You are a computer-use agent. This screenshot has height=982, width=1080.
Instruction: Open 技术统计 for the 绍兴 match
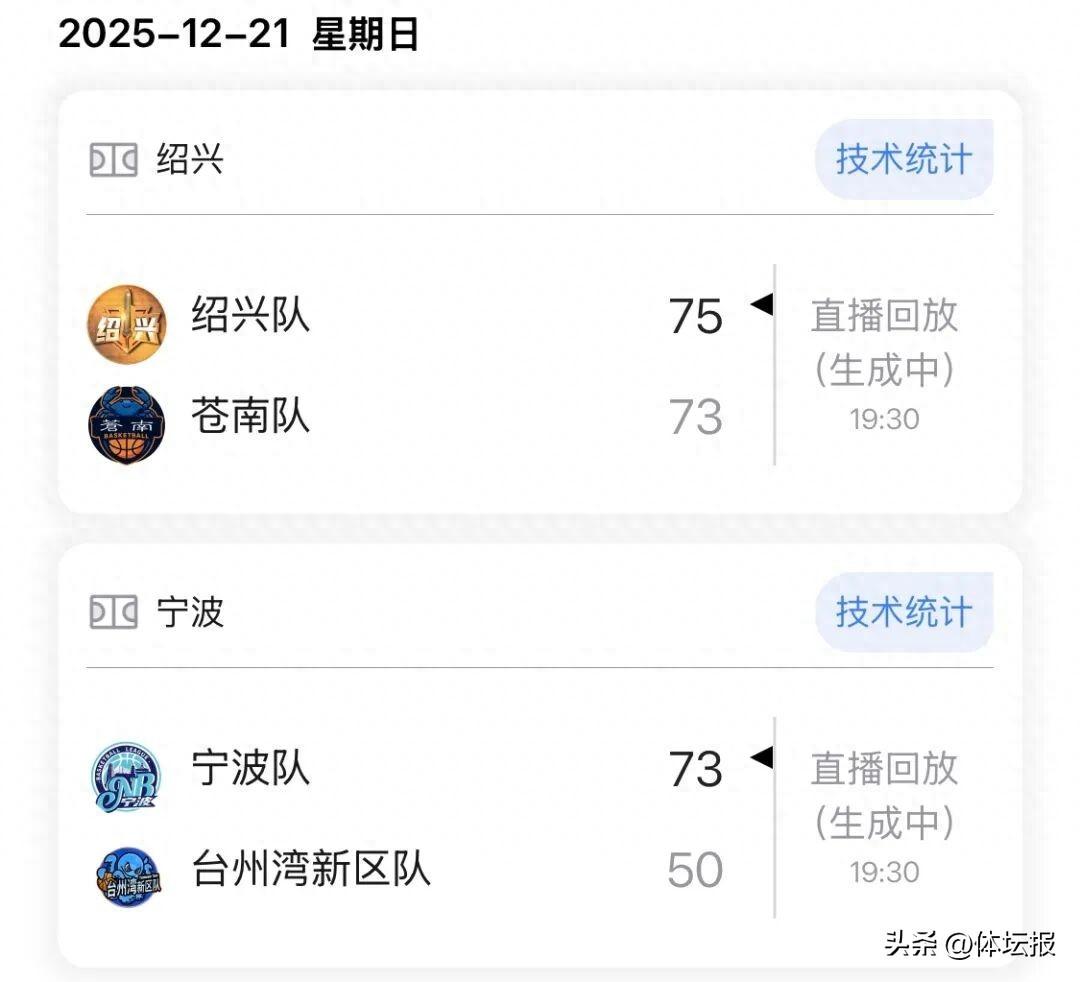click(x=903, y=160)
